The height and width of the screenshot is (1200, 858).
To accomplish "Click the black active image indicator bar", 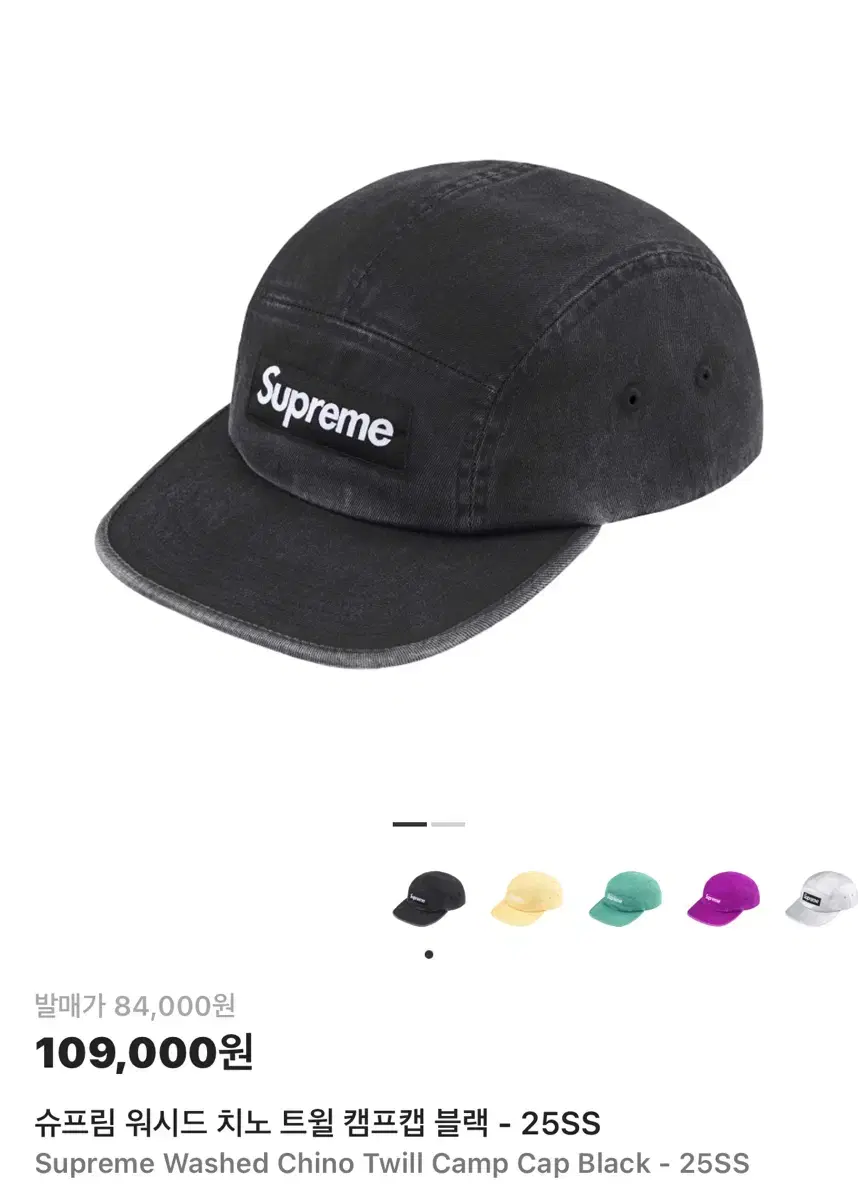I will pyautogui.click(x=410, y=824).
